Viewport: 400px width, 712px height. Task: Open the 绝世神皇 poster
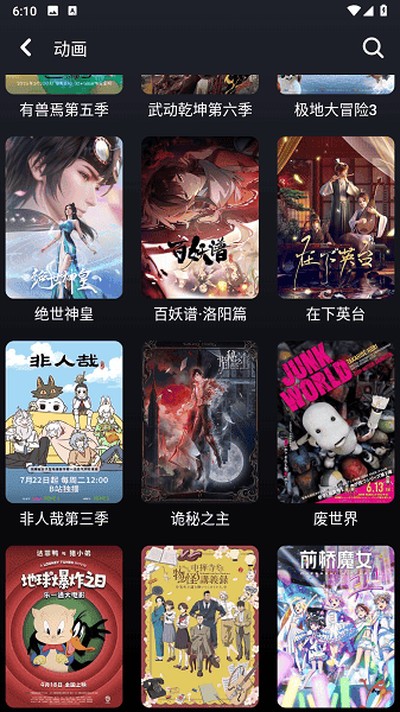[64, 218]
